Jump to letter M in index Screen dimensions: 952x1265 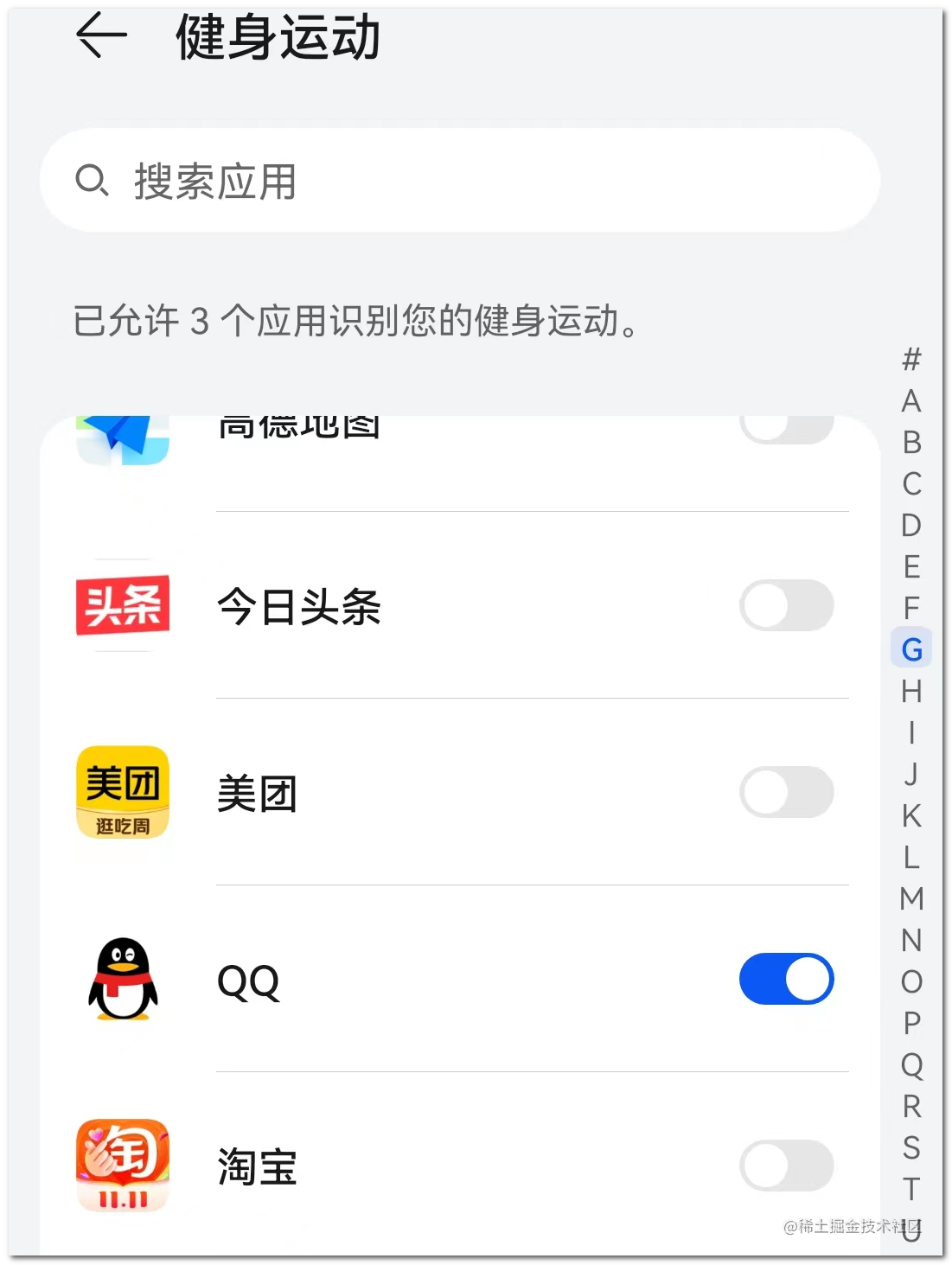pos(911,898)
